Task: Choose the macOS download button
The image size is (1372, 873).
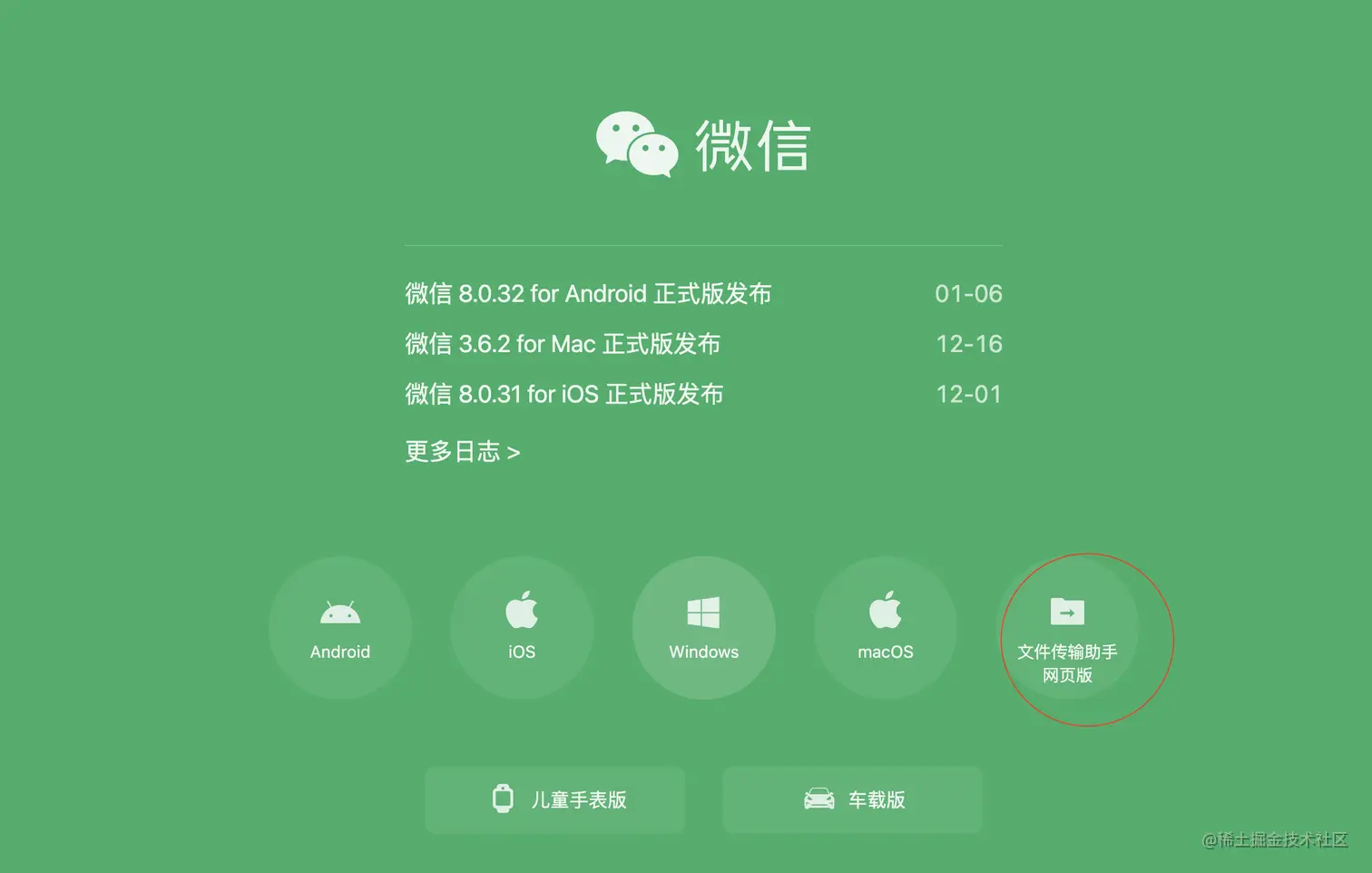Action: [x=886, y=628]
